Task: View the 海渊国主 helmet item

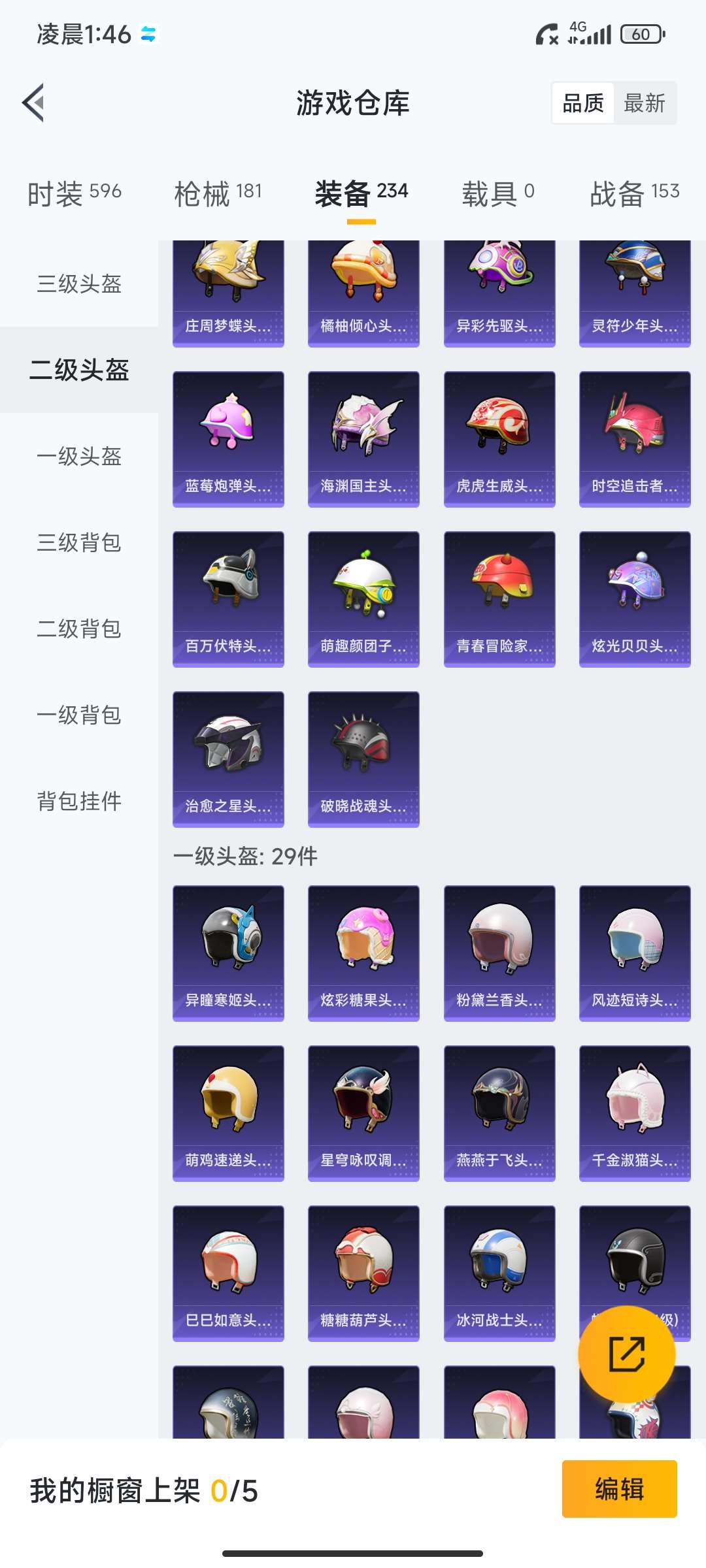Action: coord(363,439)
